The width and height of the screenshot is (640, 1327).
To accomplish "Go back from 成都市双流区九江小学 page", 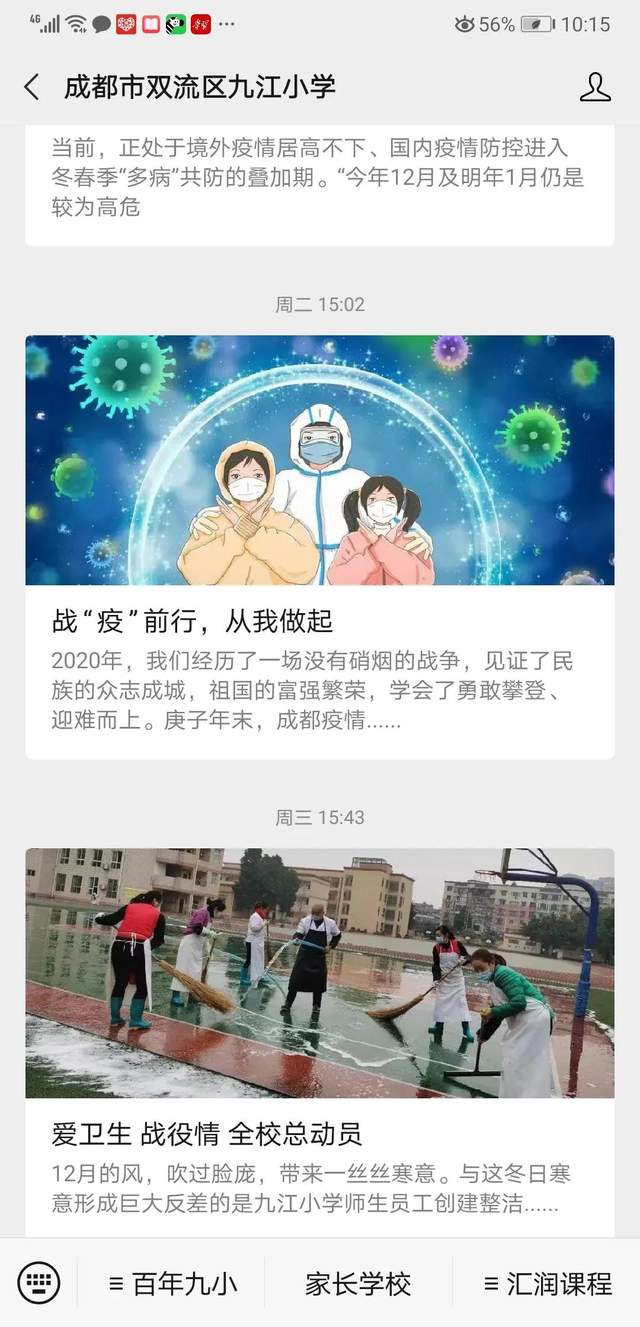I will tap(32, 87).
